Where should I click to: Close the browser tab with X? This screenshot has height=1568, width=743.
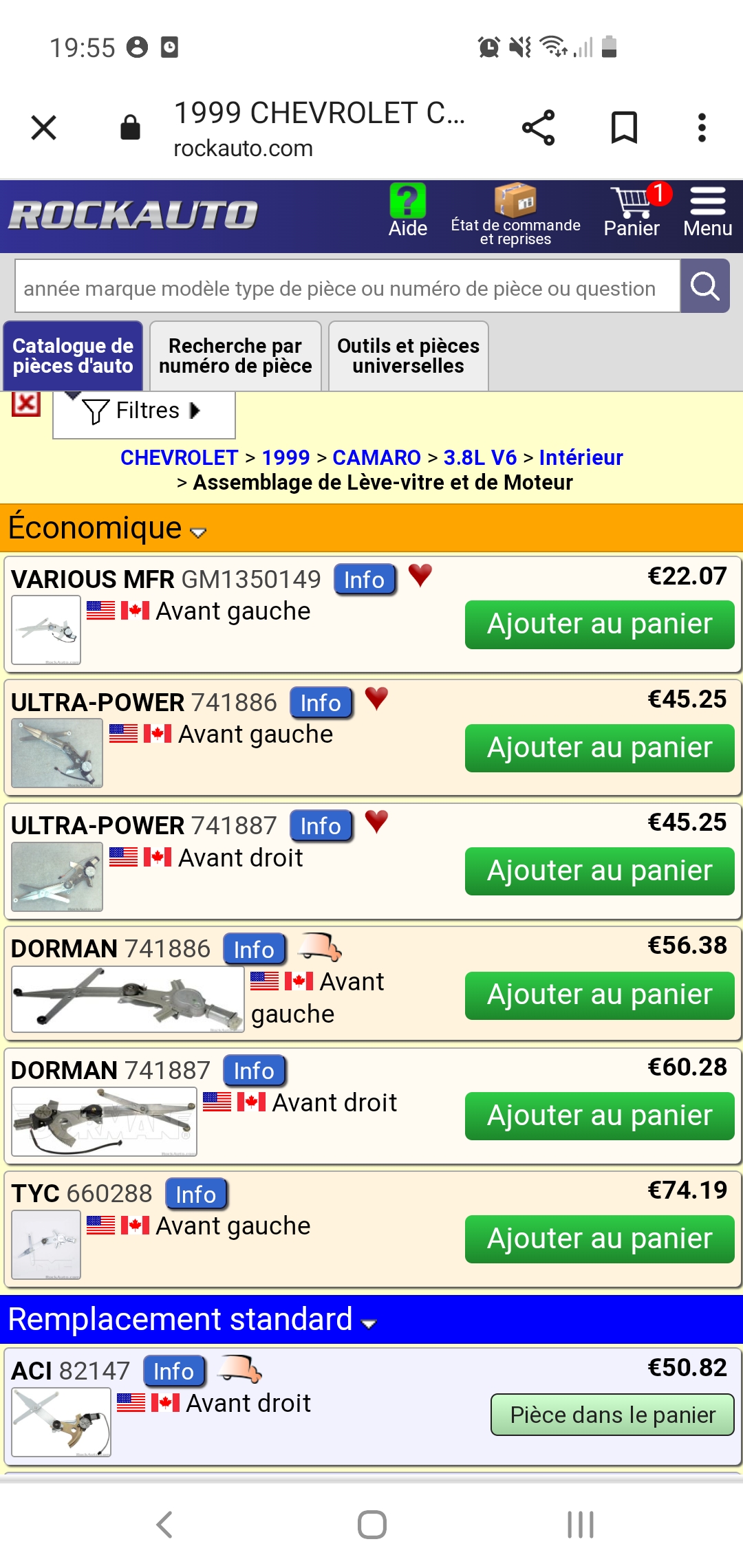[x=43, y=127]
